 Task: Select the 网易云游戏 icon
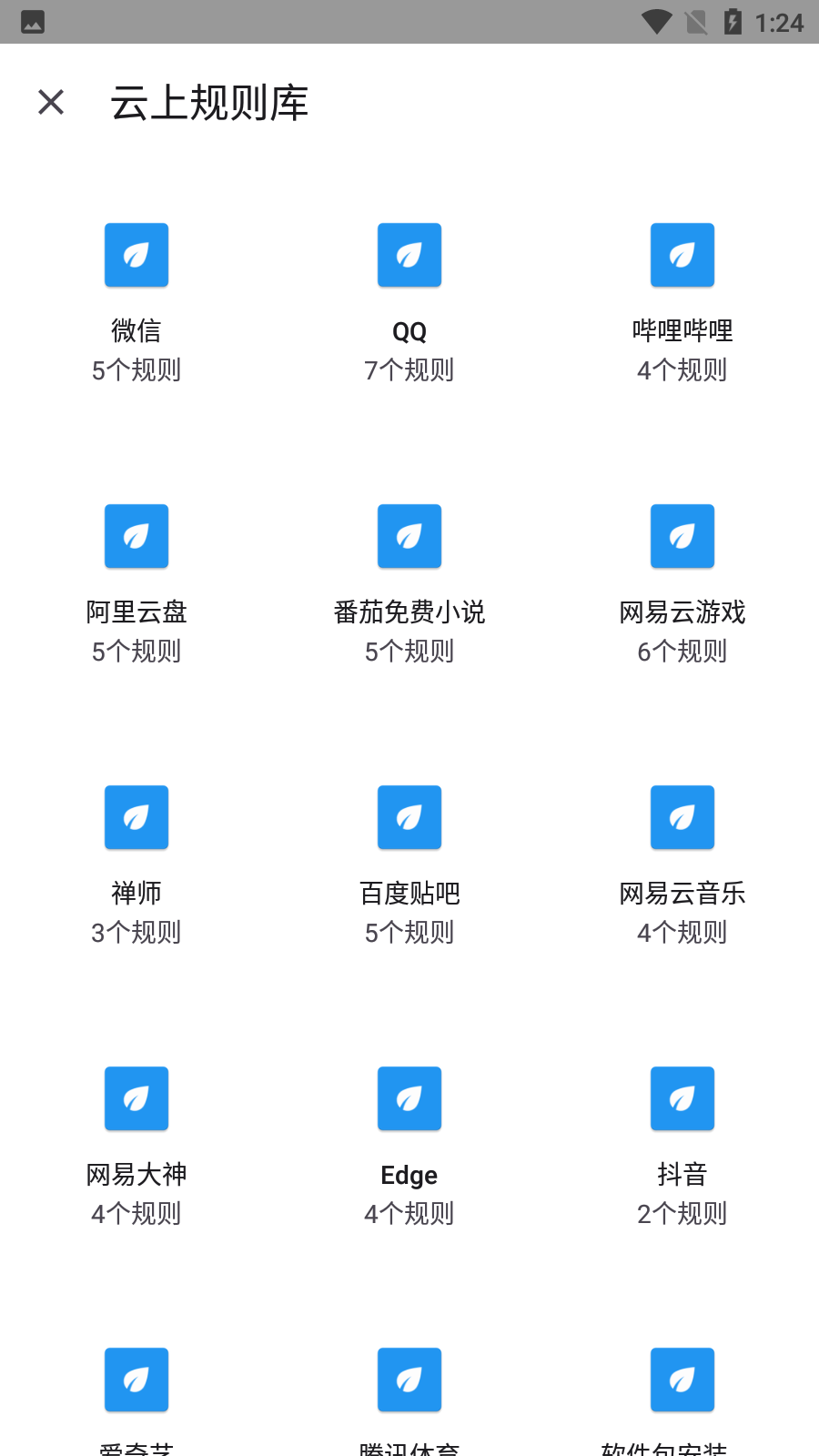(682, 536)
